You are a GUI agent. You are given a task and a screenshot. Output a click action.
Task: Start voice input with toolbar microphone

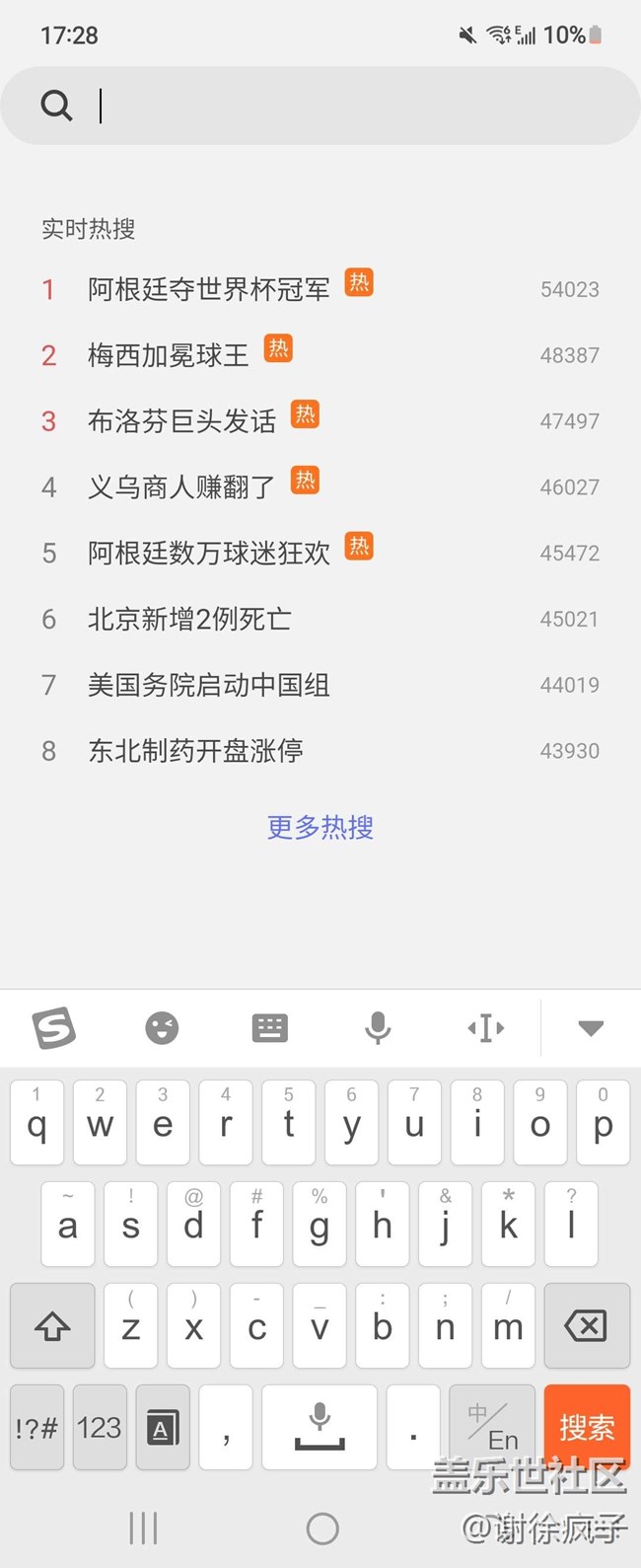tap(378, 1028)
